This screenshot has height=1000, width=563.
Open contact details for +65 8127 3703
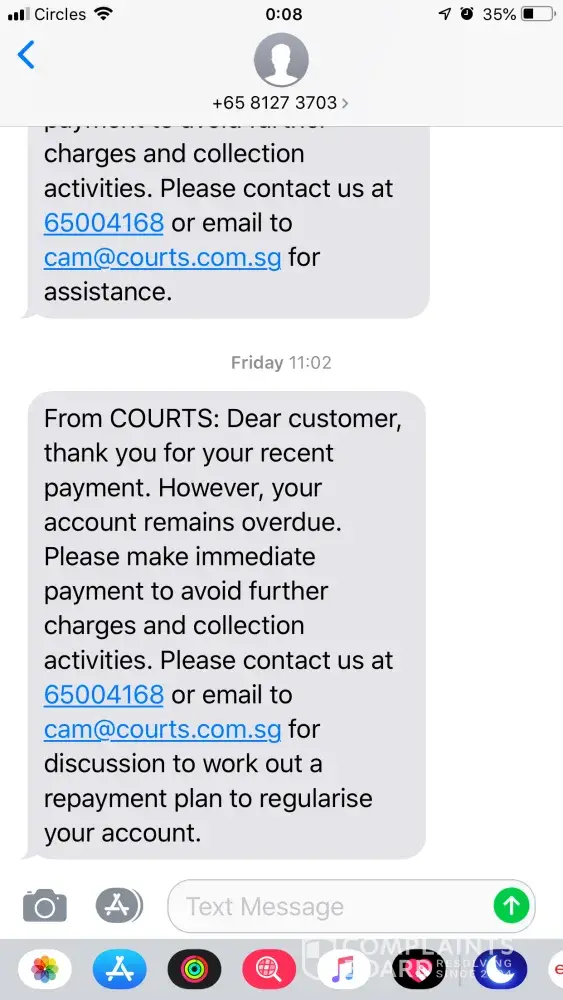[281, 102]
